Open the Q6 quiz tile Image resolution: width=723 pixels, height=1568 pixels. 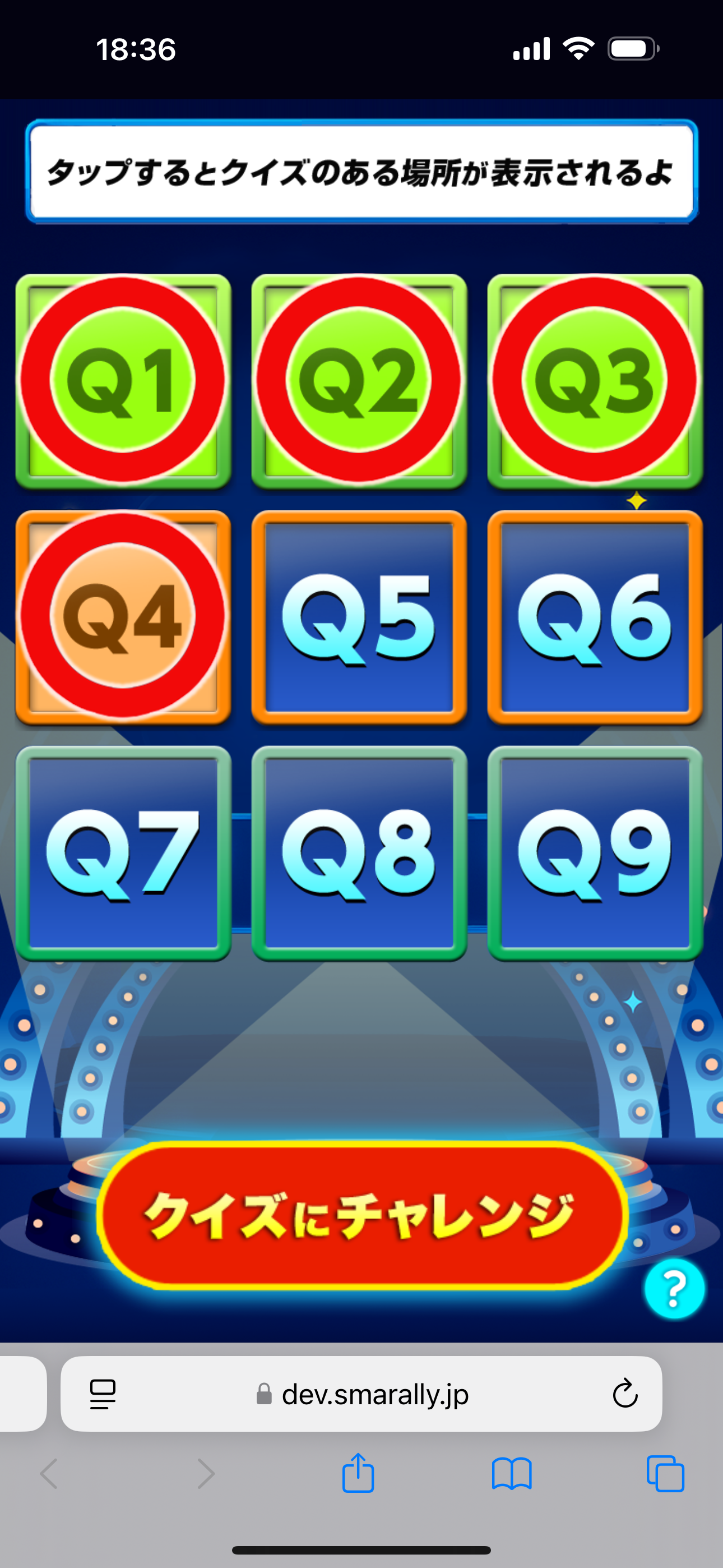(x=595, y=617)
